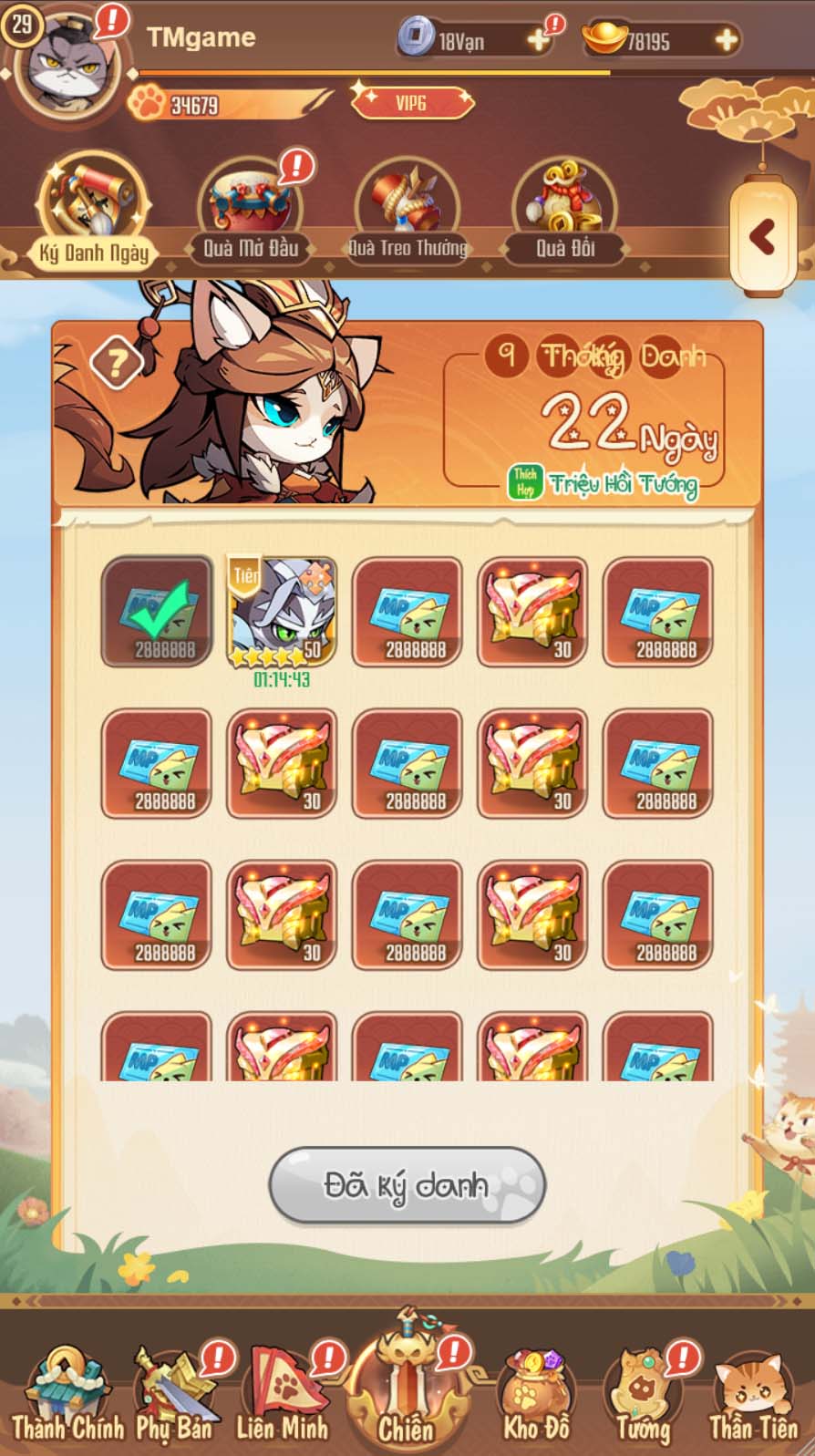Go to Thành Chính
This screenshot has width=815, height=1456.
point(67,1395)
